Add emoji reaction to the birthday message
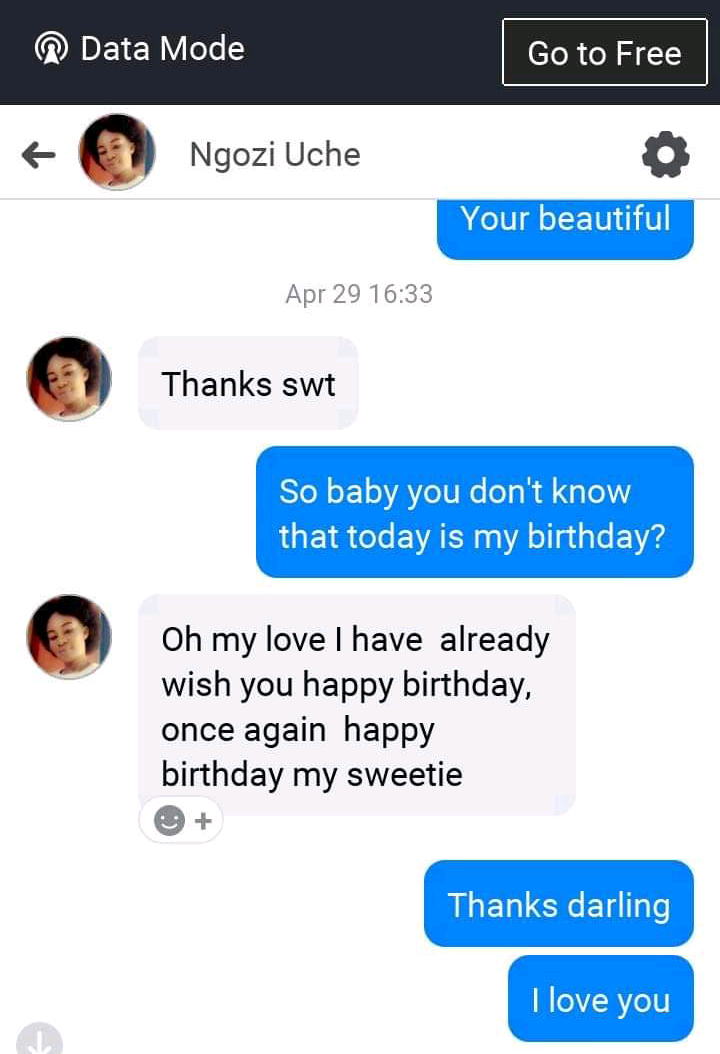720x1054 pixels. point(182,821)
